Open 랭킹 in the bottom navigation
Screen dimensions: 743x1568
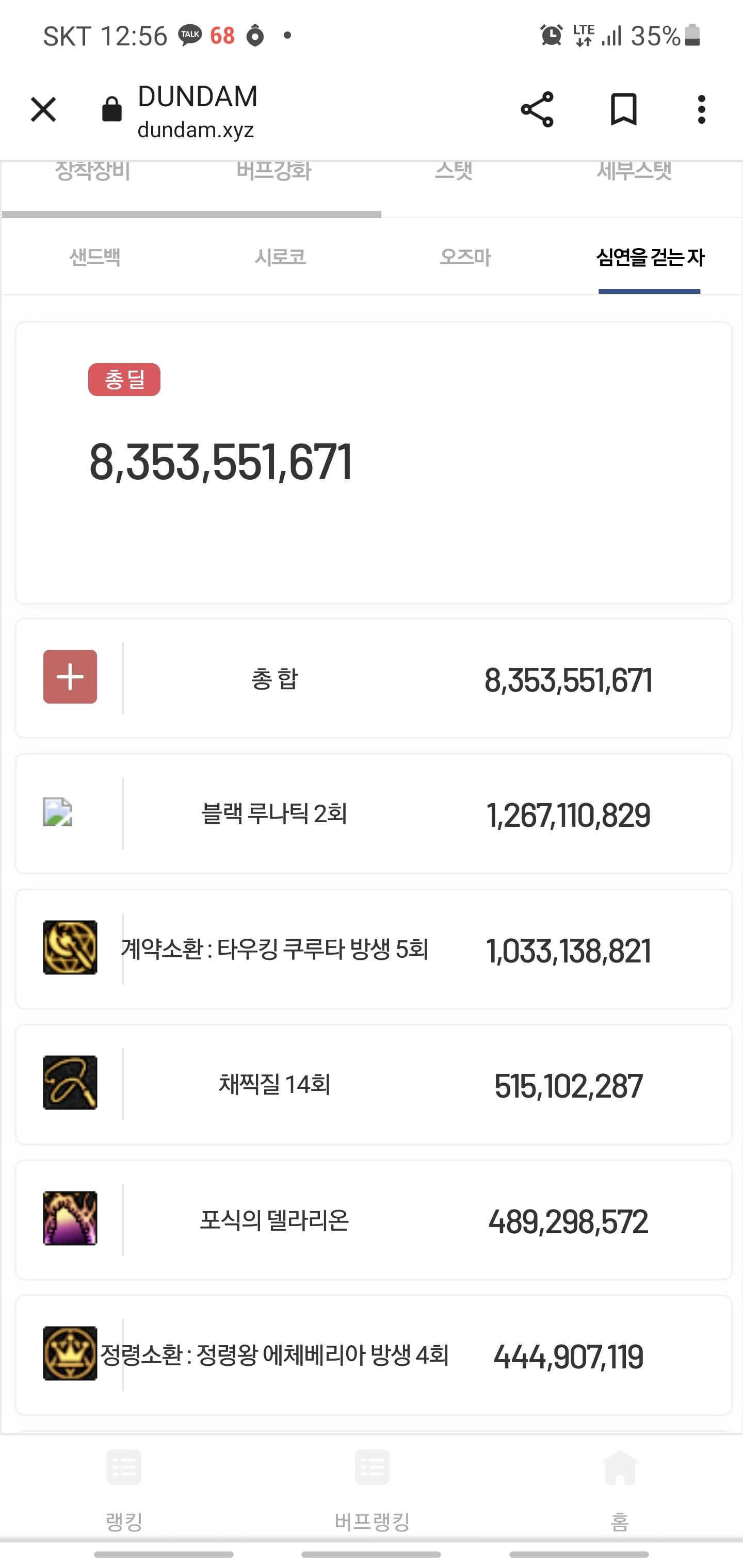(x=124, y=1490)
